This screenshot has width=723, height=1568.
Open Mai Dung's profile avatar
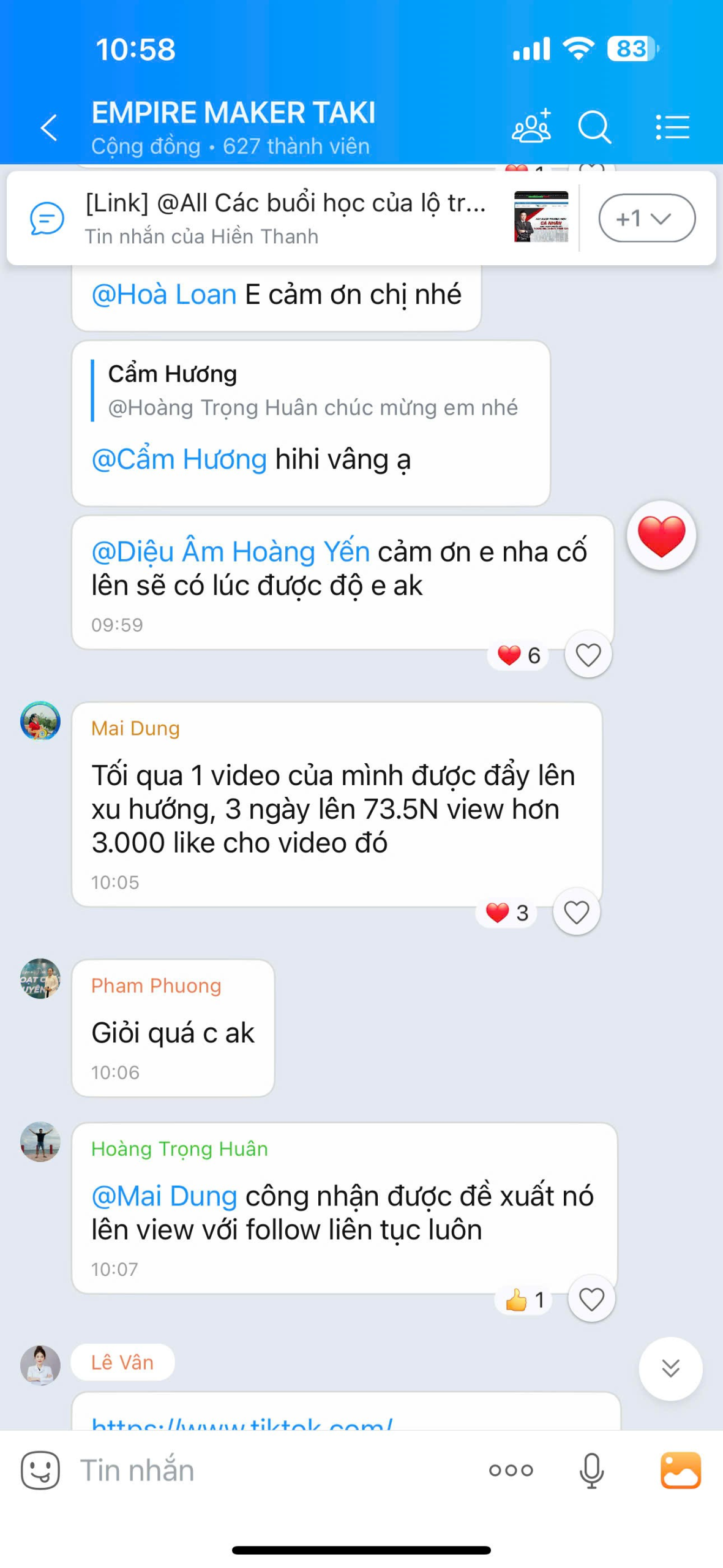40,721
